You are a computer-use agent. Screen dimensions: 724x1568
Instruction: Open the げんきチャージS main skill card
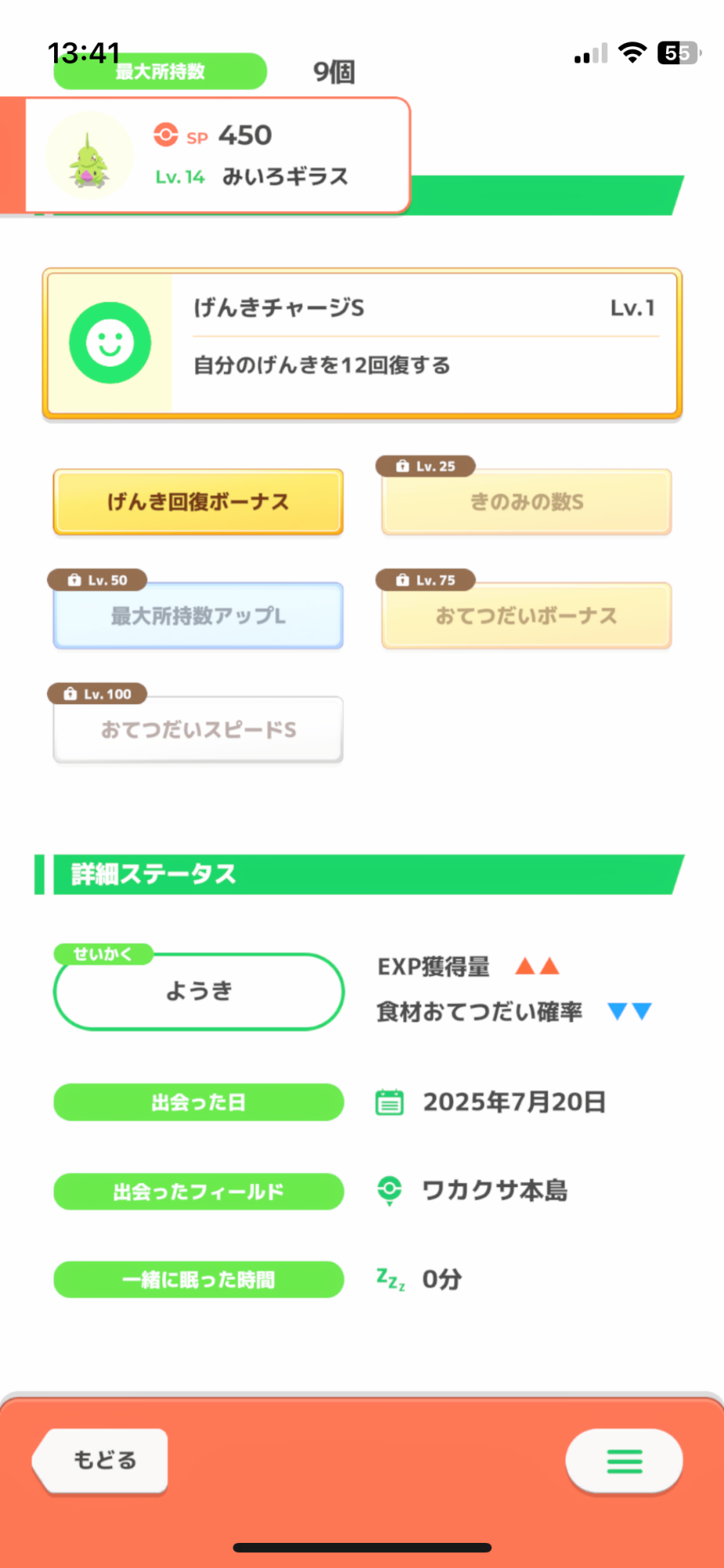coord(362,343)
